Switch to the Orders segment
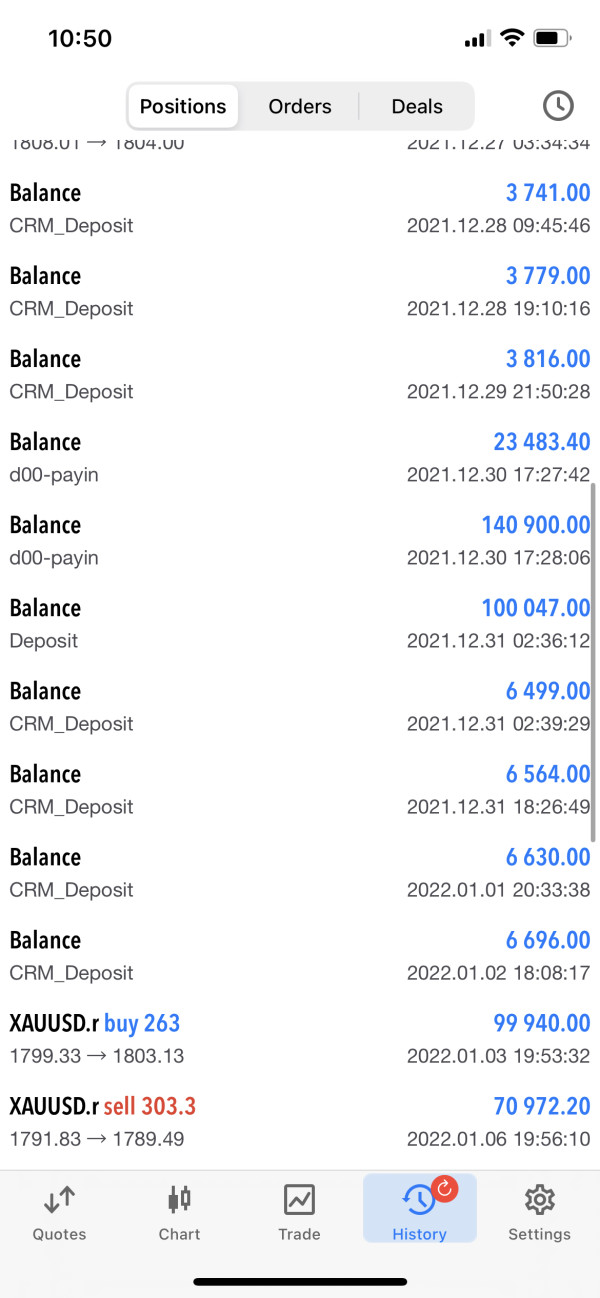Image resolution: width=600 pixels, height=1298 pixels. 299,106
